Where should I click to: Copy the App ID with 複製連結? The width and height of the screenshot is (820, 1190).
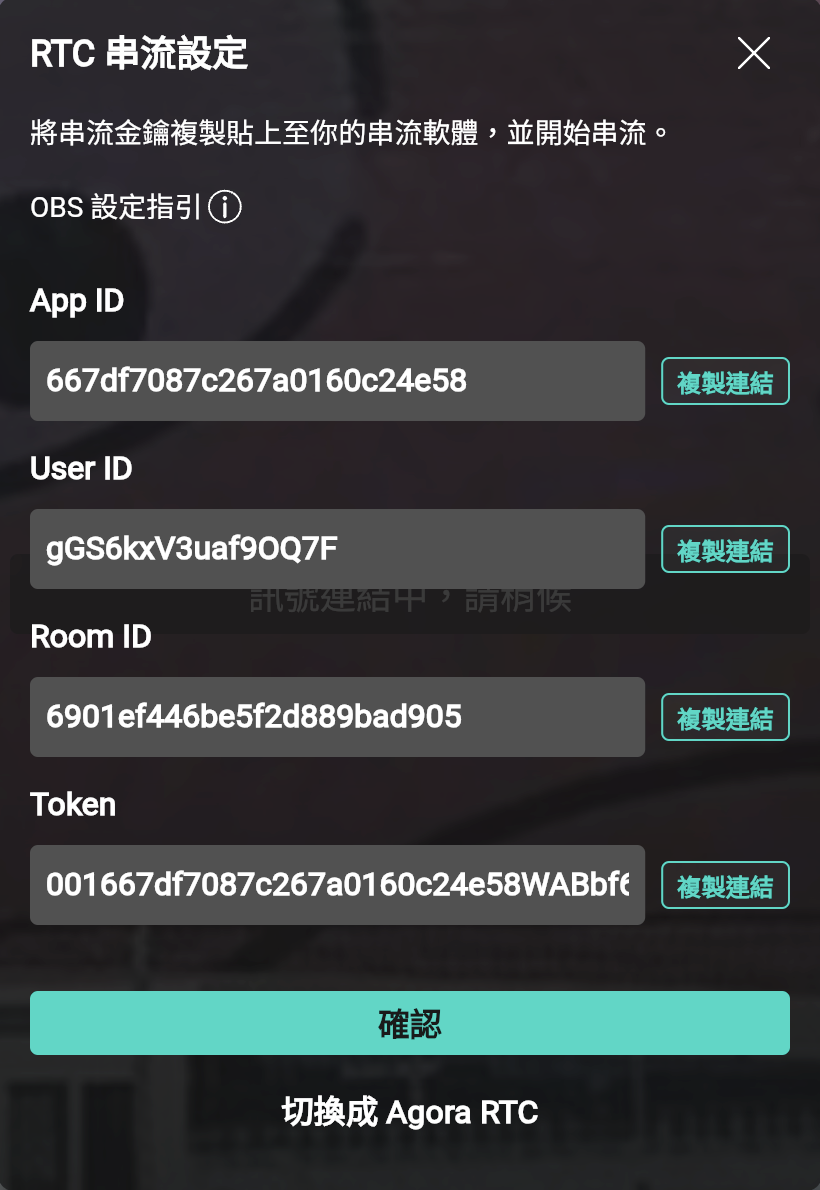pos(725,381)
